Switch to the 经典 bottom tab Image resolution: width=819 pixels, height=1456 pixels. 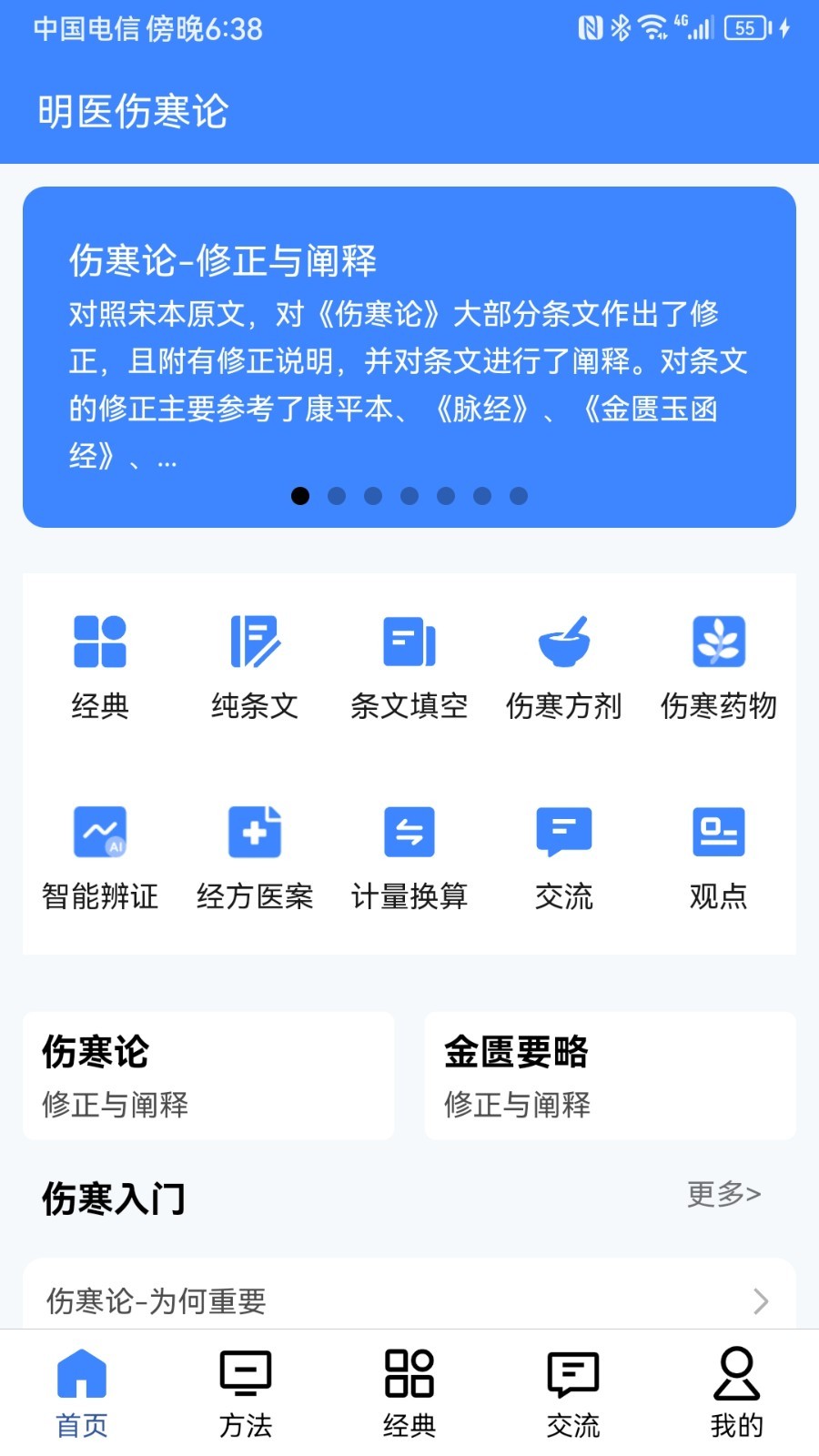[x=409, y=1393]
